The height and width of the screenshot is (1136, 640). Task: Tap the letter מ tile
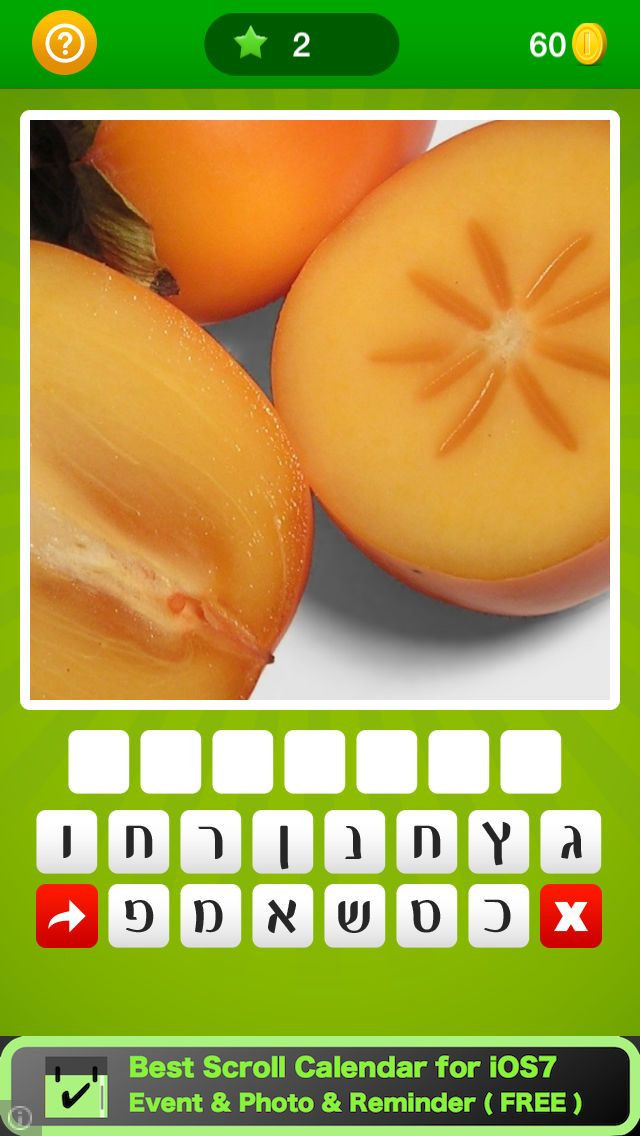click(211, 916)
